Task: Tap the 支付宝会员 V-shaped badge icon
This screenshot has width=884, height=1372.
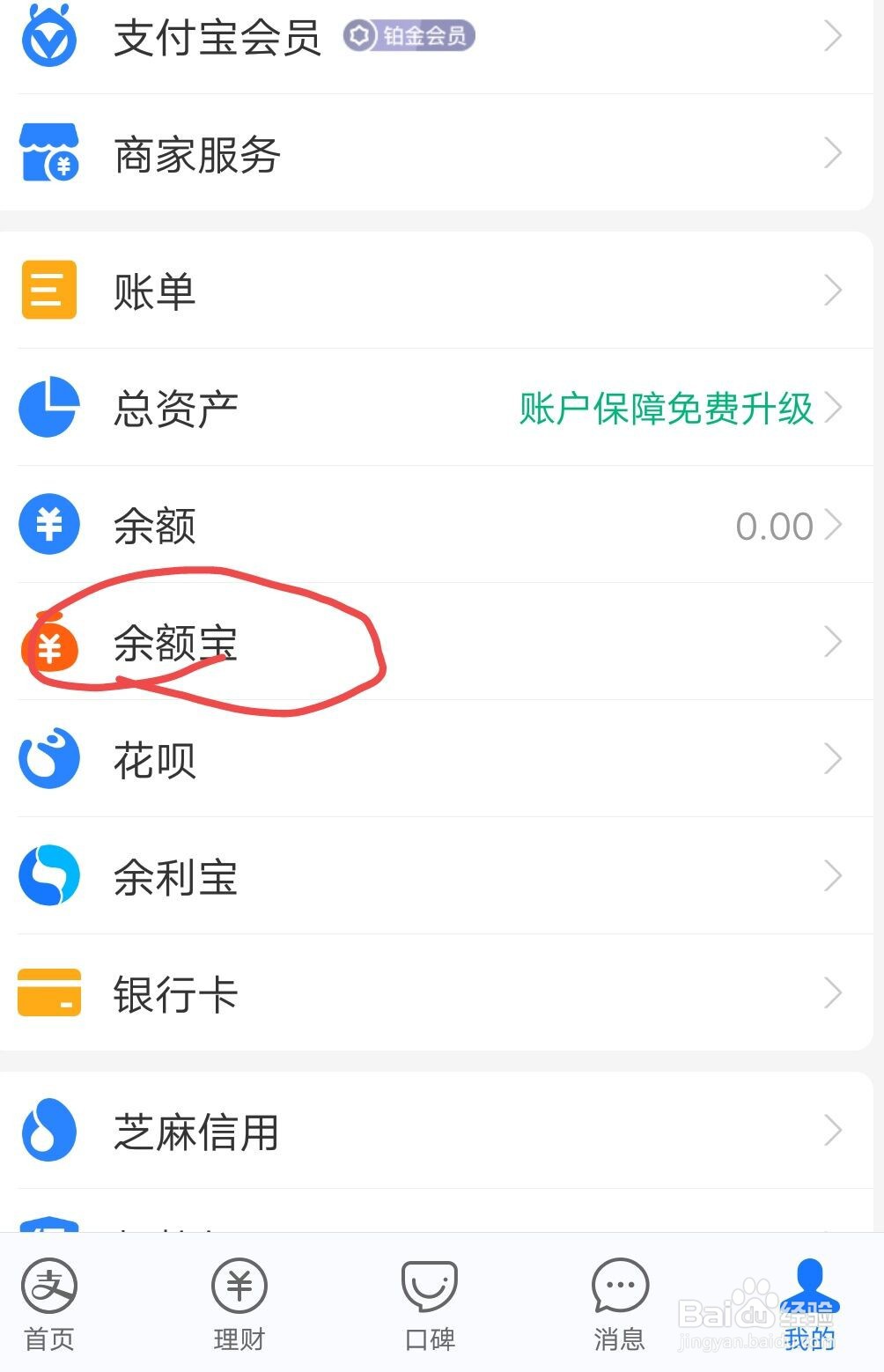Action: point(50,35)
